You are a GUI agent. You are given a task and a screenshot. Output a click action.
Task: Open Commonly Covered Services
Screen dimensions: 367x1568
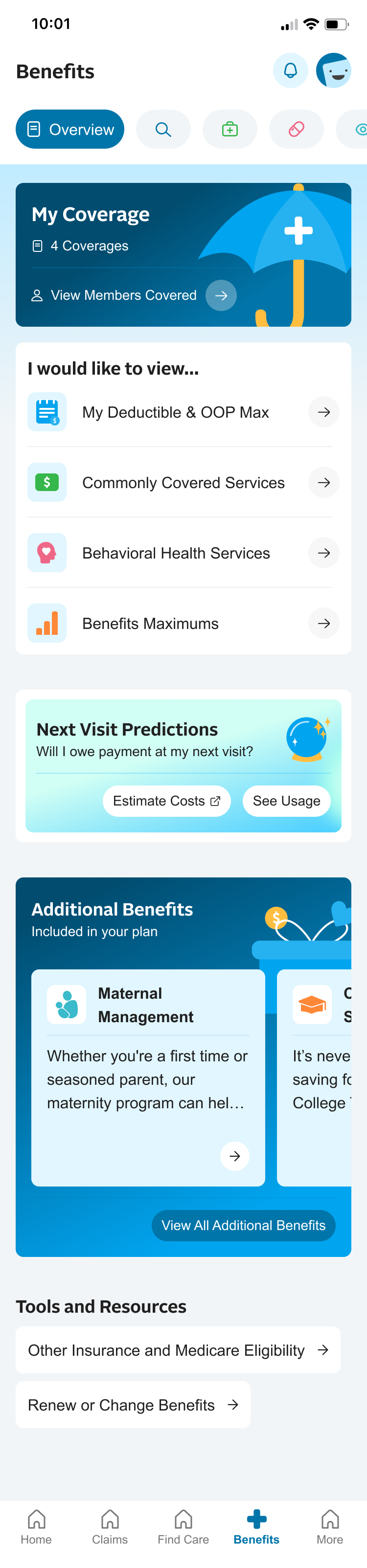pos(183,483)
